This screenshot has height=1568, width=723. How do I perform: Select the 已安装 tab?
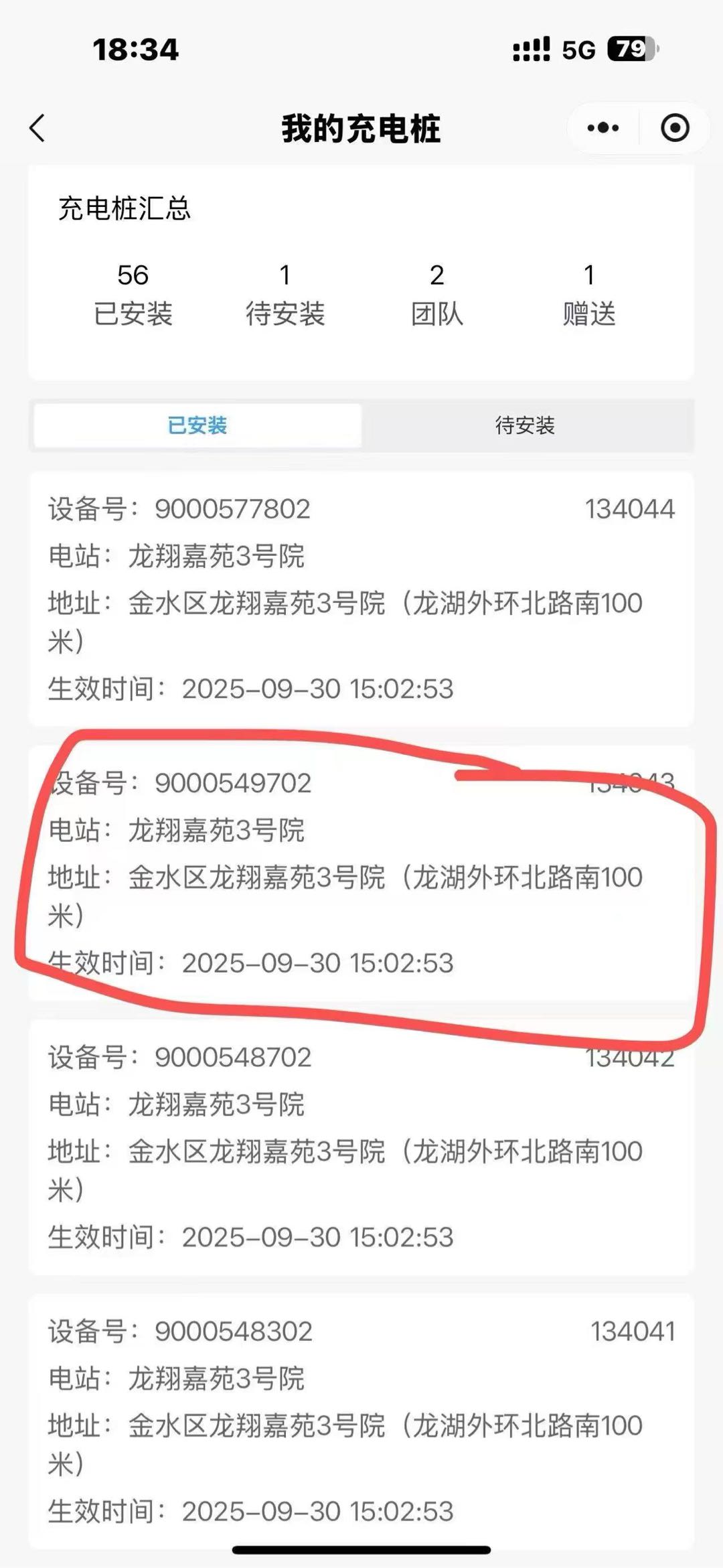(197, 425)
